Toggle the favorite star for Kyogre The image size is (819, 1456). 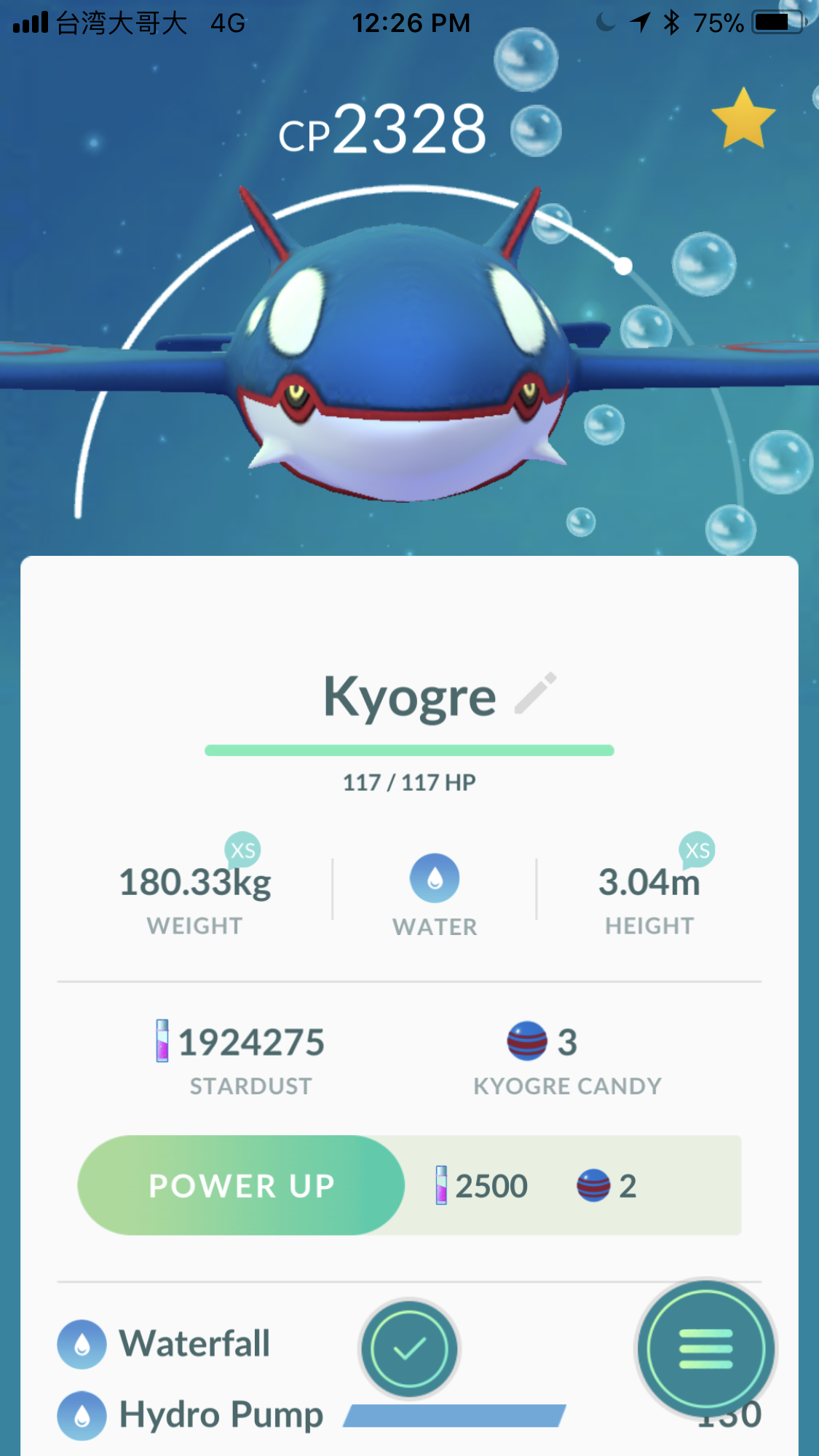pyautogui.click(x=743, y=119)
